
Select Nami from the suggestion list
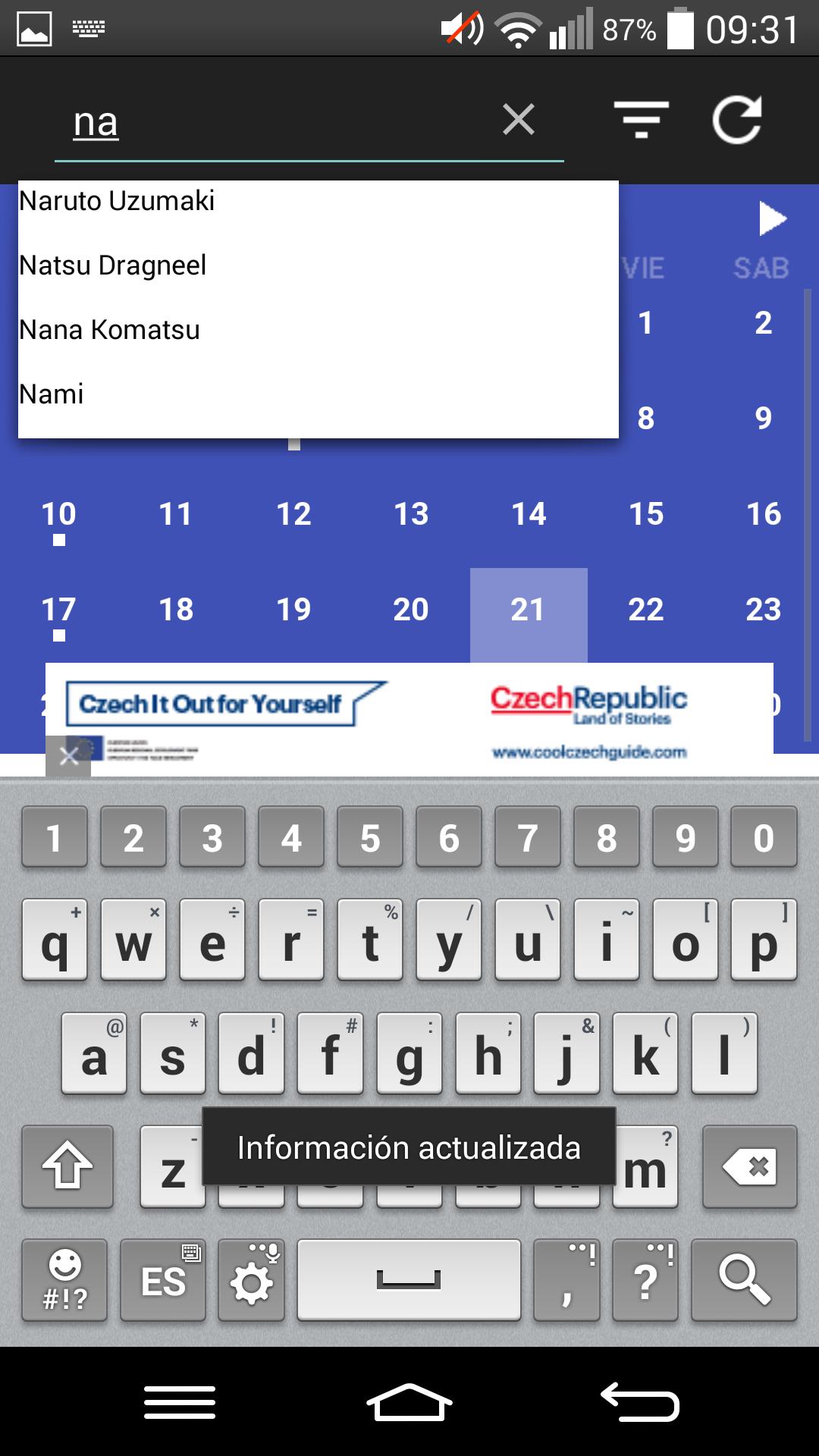52,395
